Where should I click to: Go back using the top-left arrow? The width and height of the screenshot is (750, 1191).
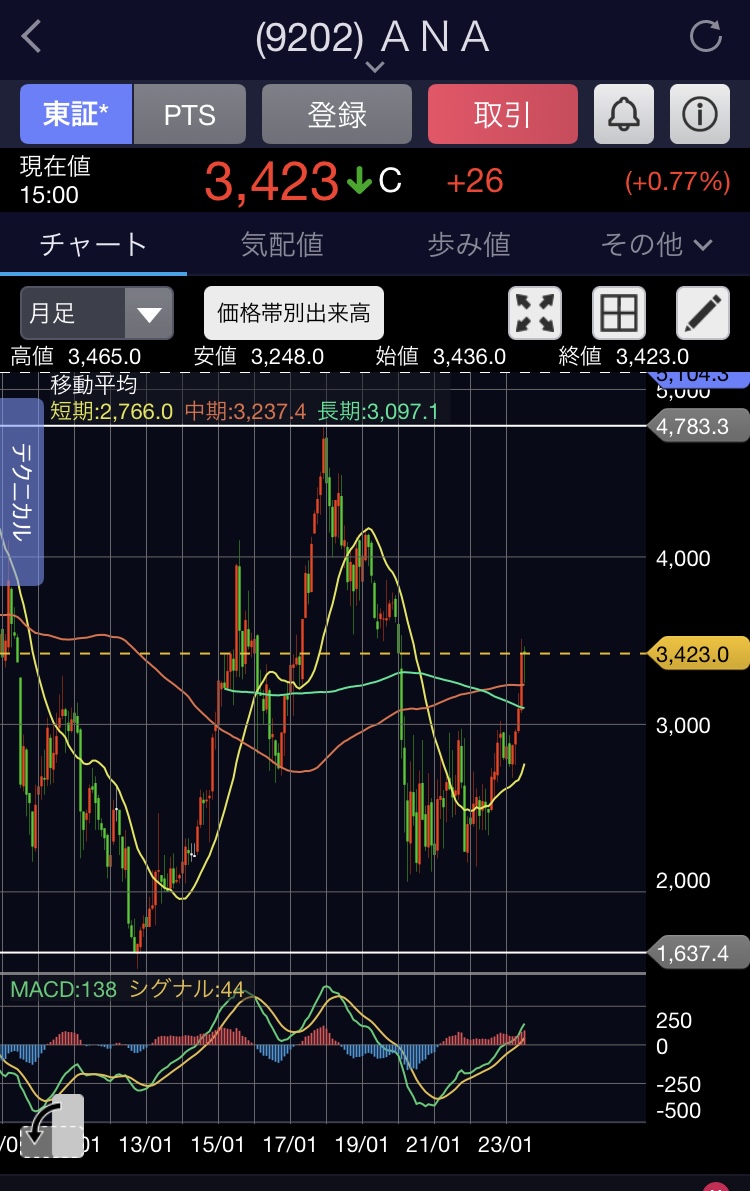tap(32, 38)
